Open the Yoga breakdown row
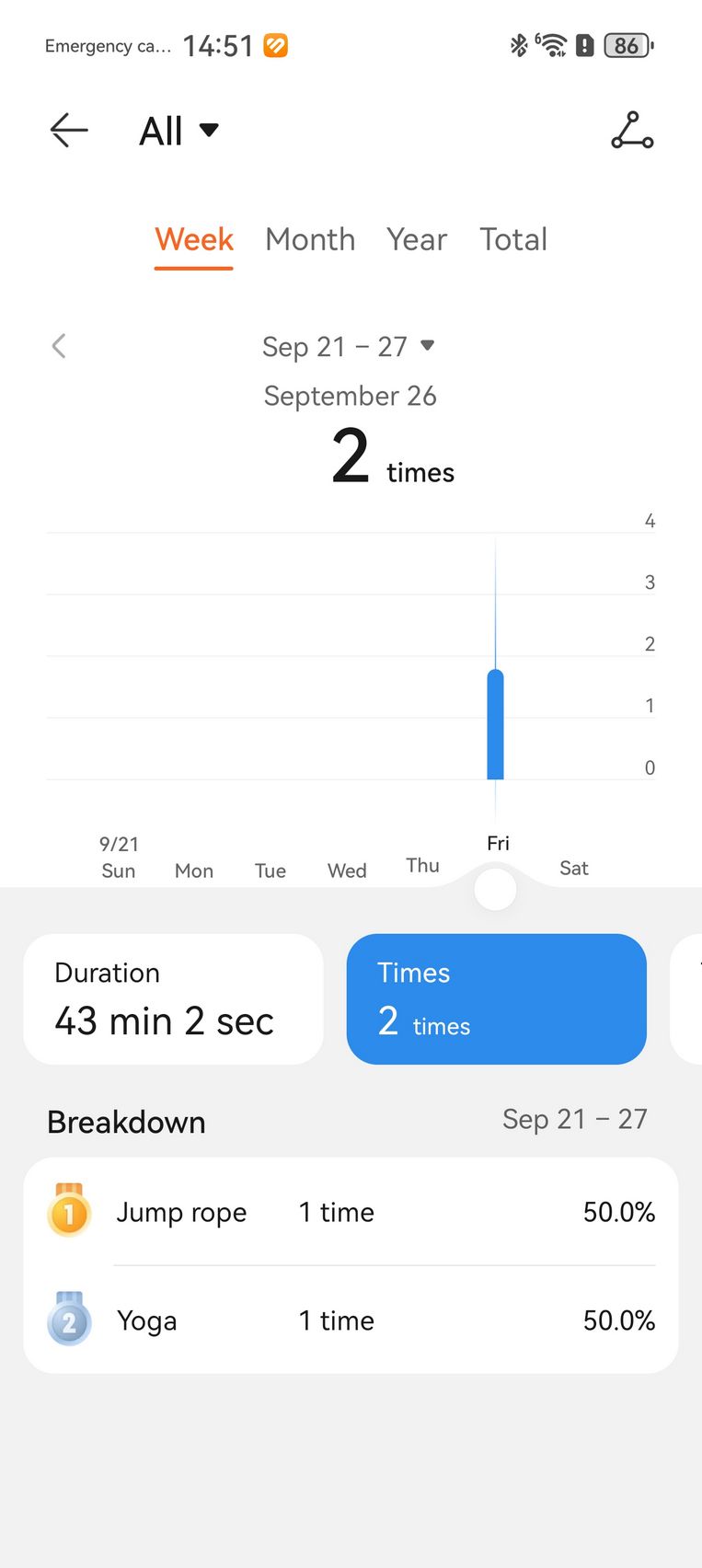702x1568 pixels. tap(351, 1320)
